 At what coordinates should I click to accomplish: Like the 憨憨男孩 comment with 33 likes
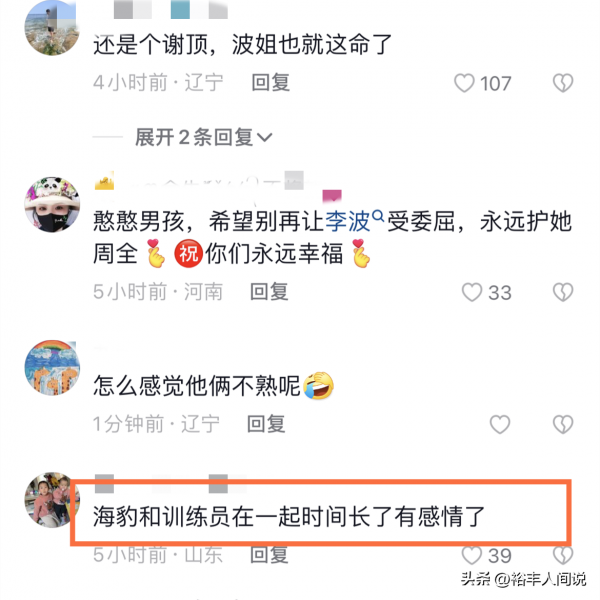472,292
